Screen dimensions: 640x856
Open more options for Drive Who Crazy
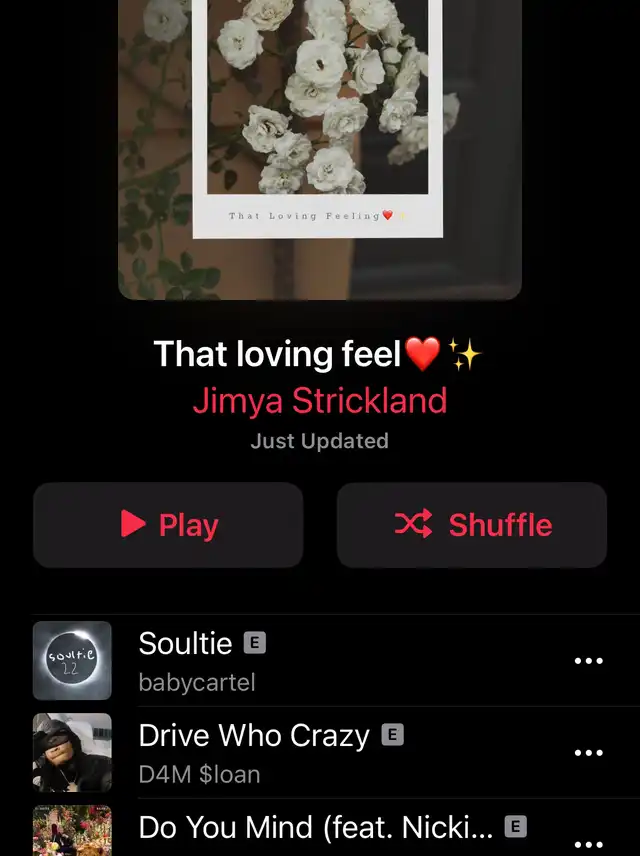click(588, 753)
